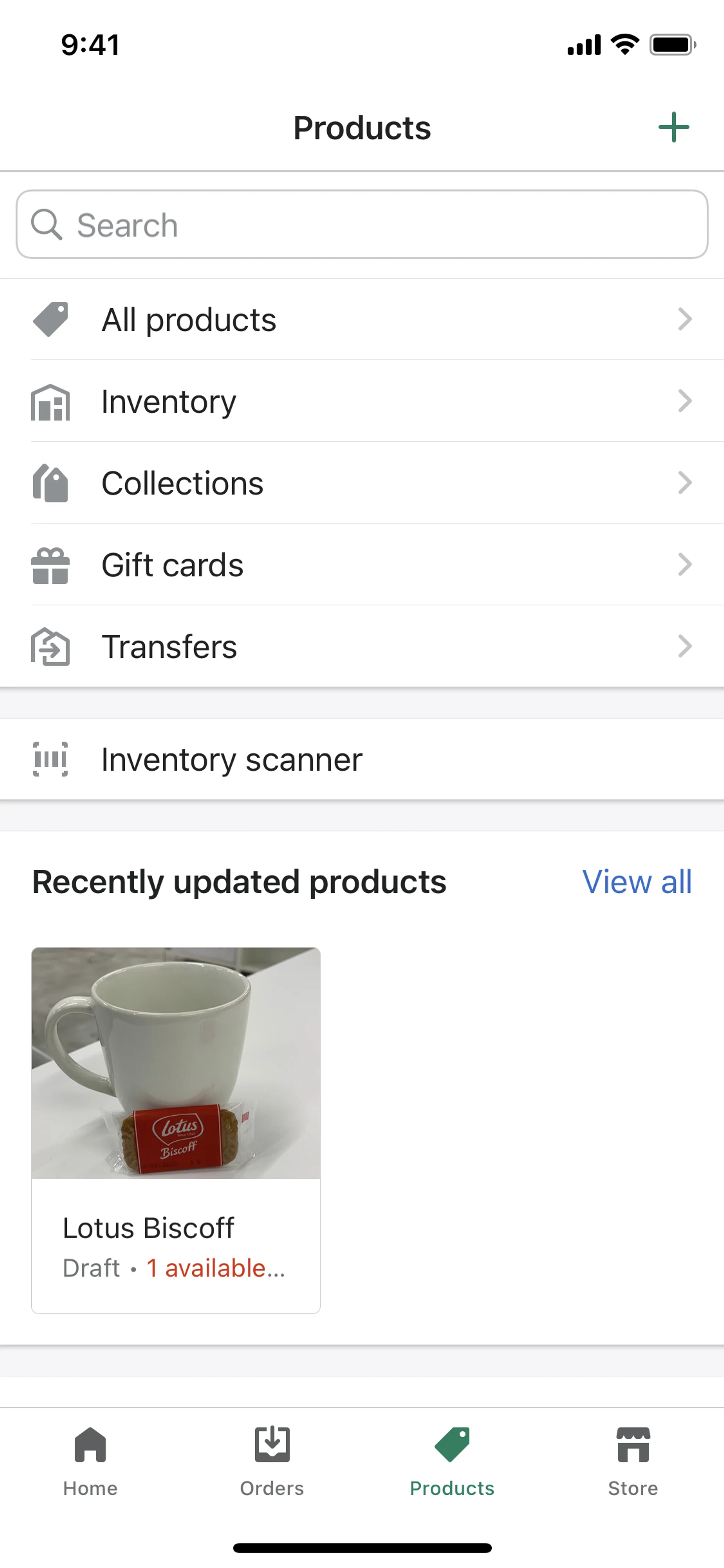Switch to the Home tab
The image size is (724, 1568).
coord(90,1461)
